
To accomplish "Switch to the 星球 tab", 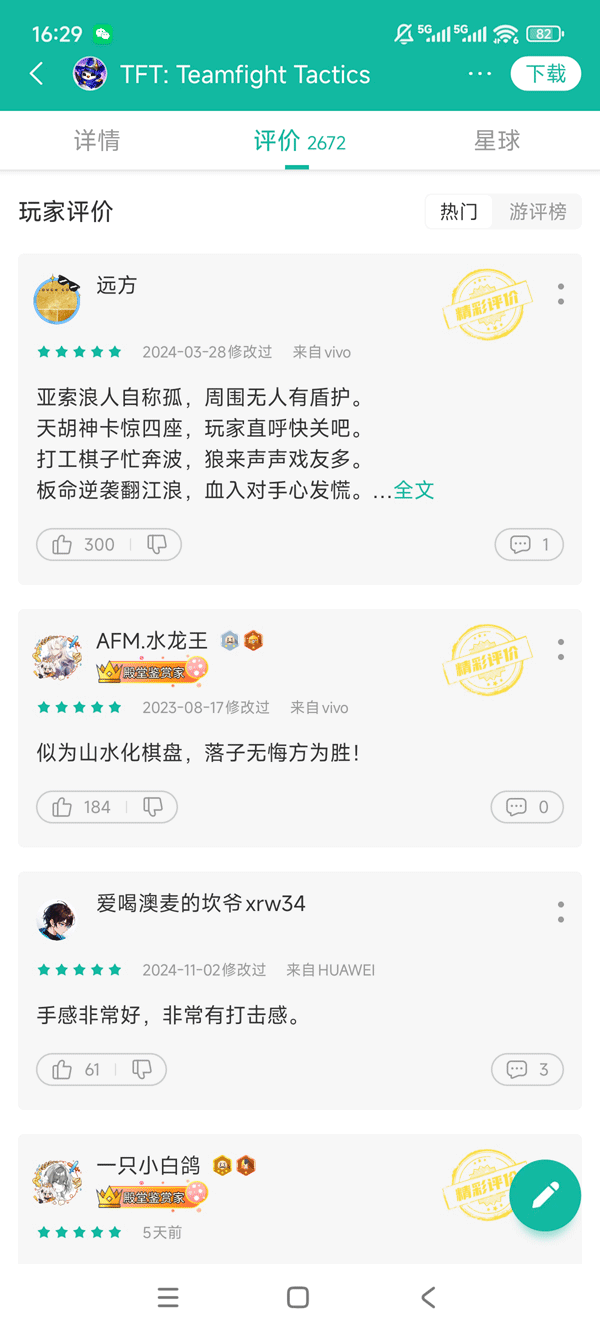I will 497,141.
